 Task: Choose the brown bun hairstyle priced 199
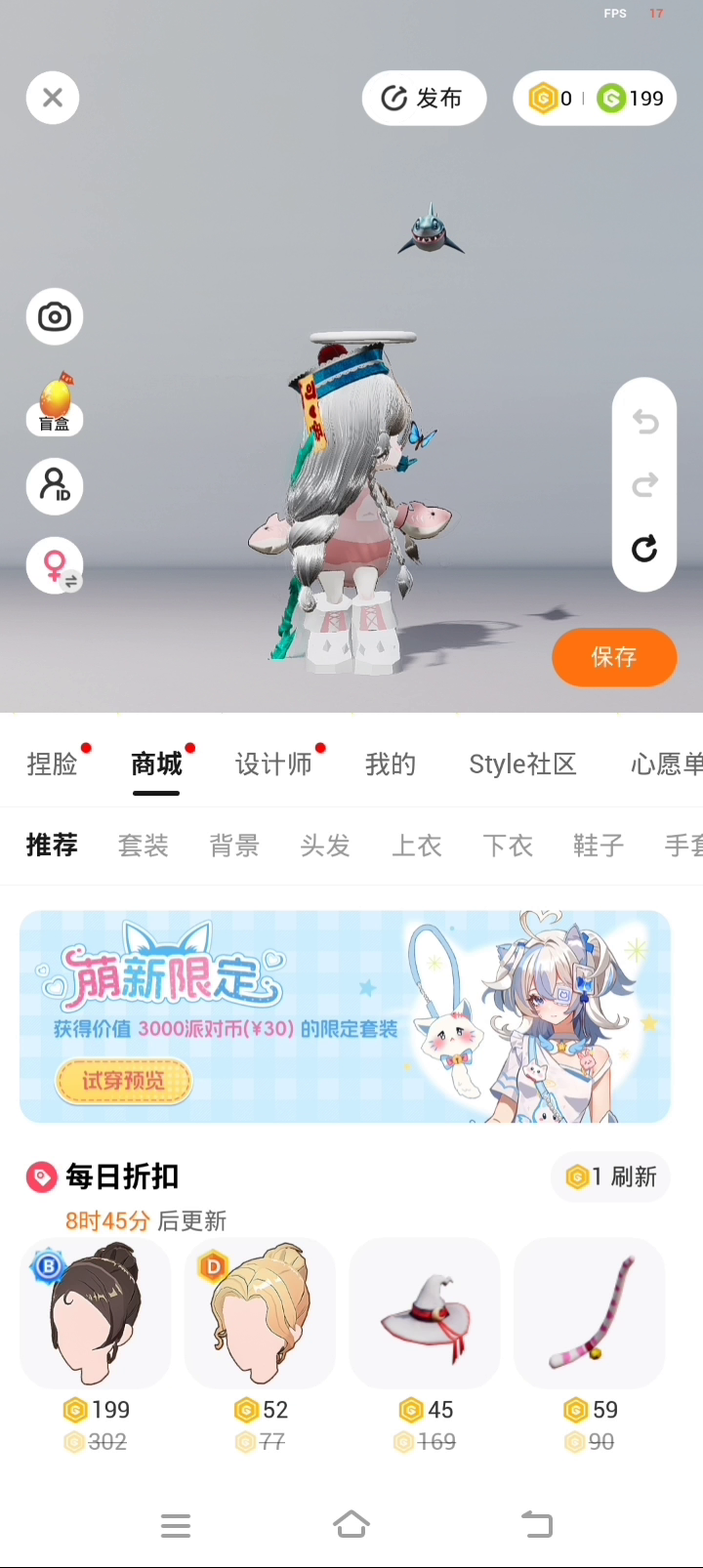(x=96, y=1313)
